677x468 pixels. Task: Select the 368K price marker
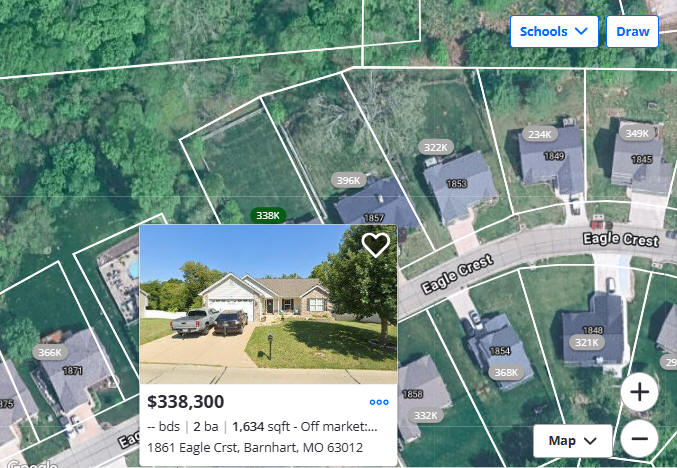pos(506,372)
